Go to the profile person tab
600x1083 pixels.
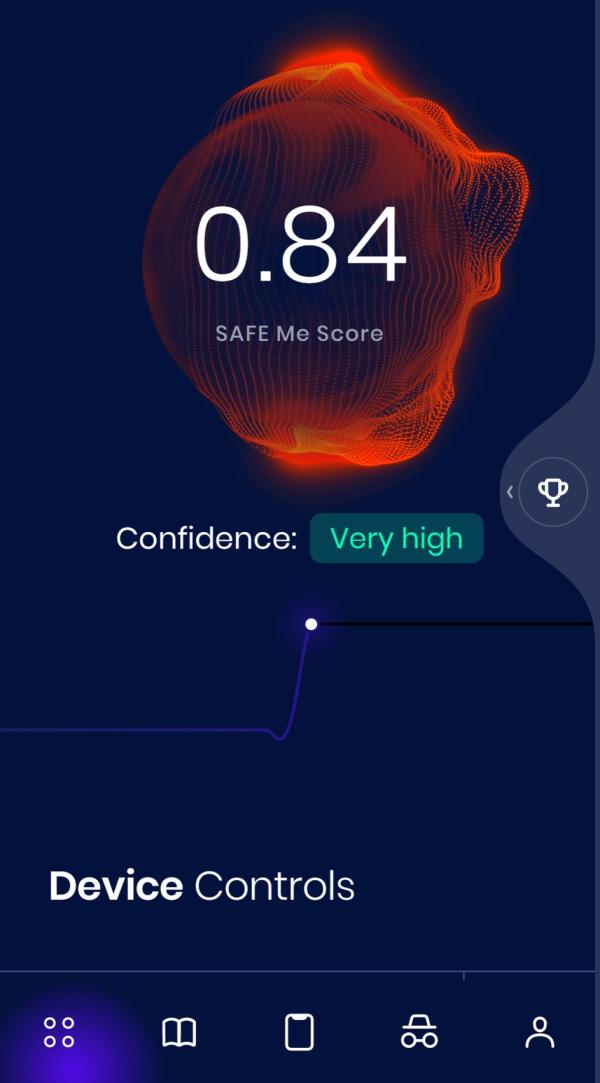(539, 1032)
